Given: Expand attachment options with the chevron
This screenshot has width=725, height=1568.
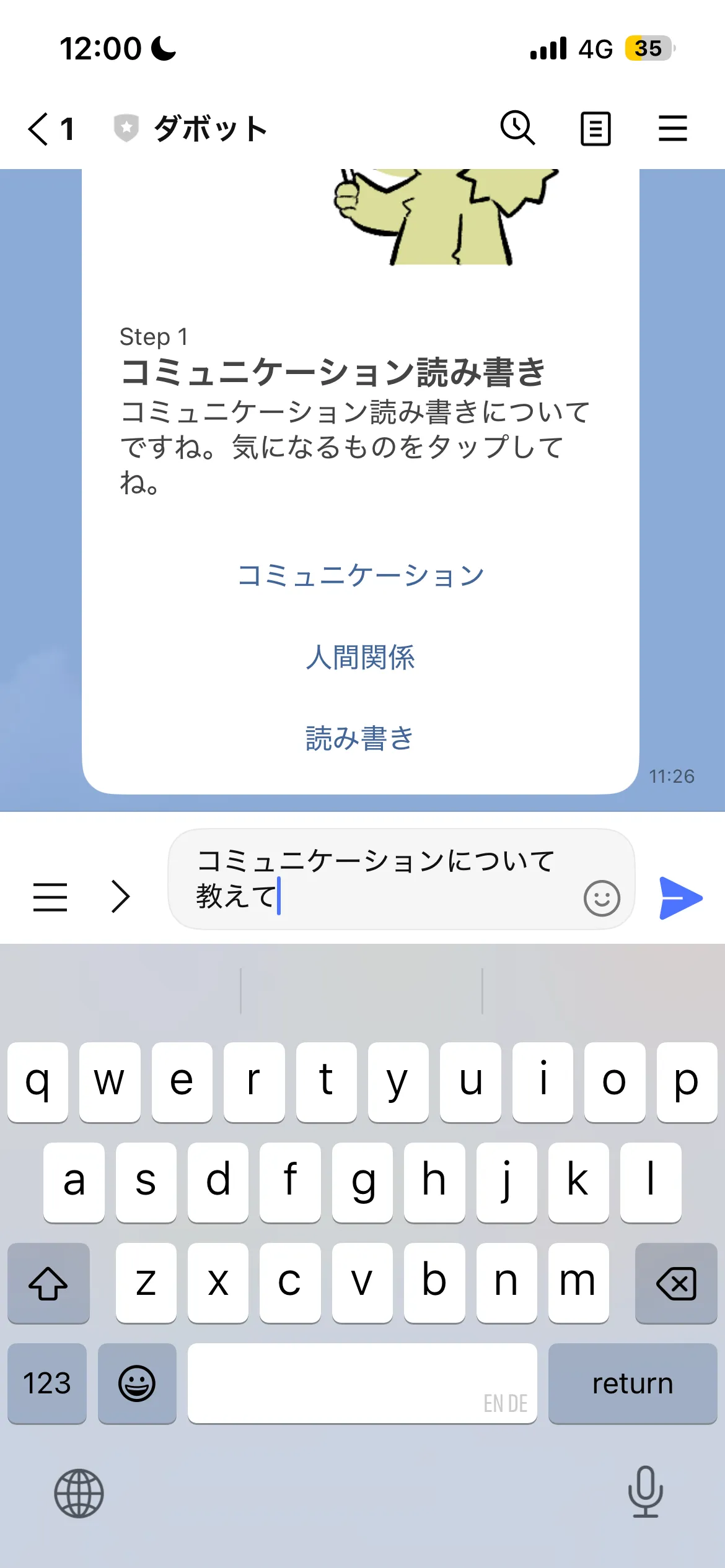Looking at the screenshot, I should (x=120, y=897).
